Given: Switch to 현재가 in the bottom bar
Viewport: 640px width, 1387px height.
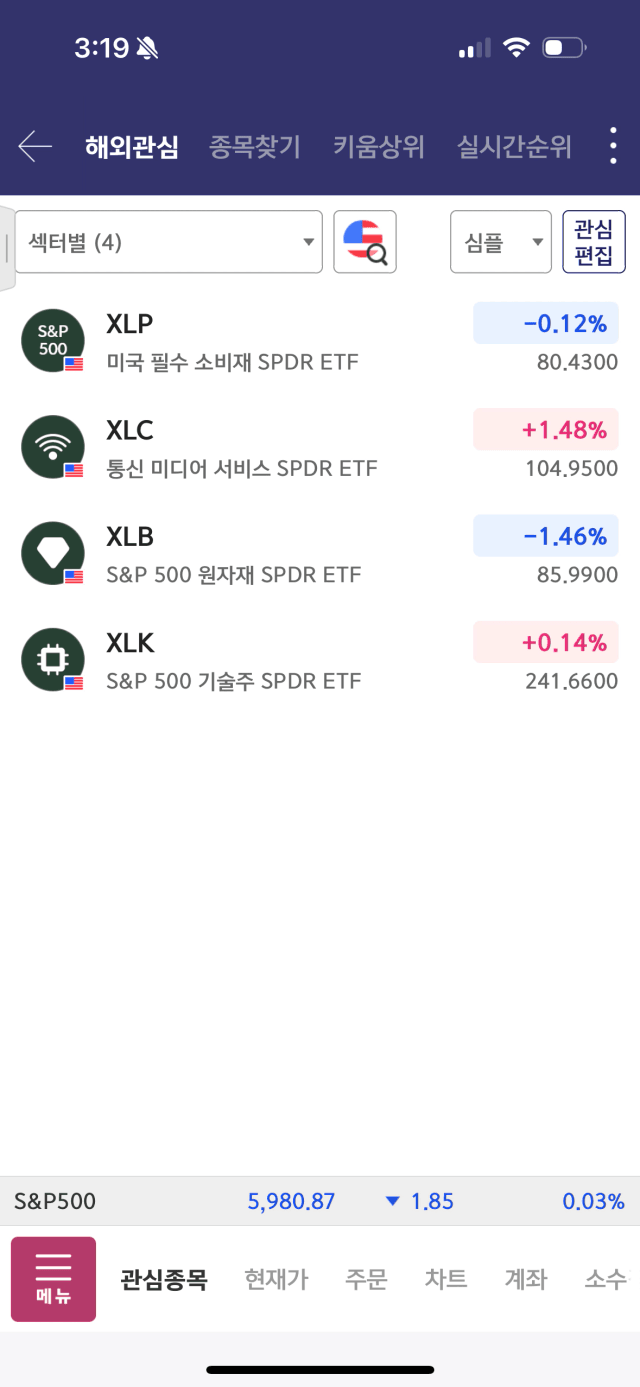Looking at the screenshot, I should [x=276, y=1279].
